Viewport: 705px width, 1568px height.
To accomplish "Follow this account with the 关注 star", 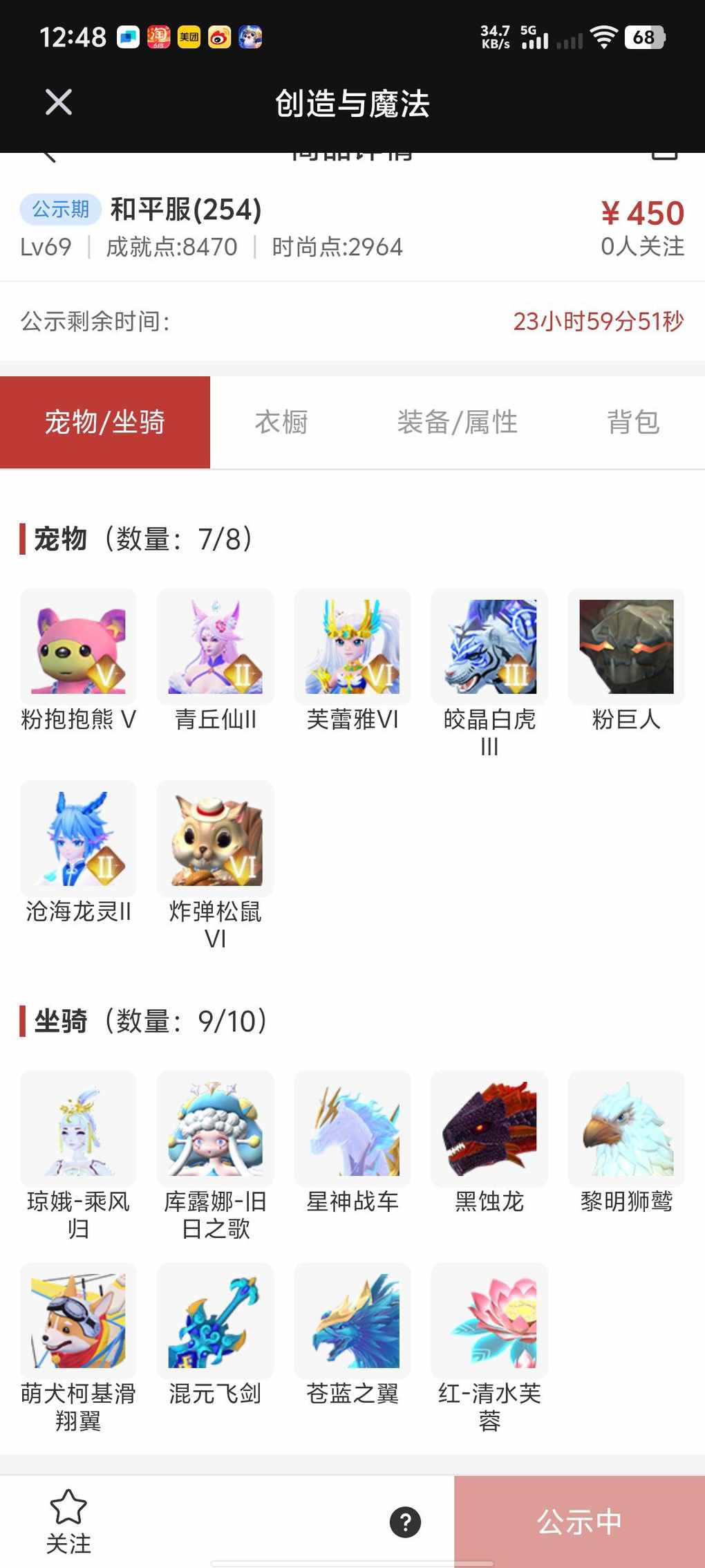I will [68, 1520].
